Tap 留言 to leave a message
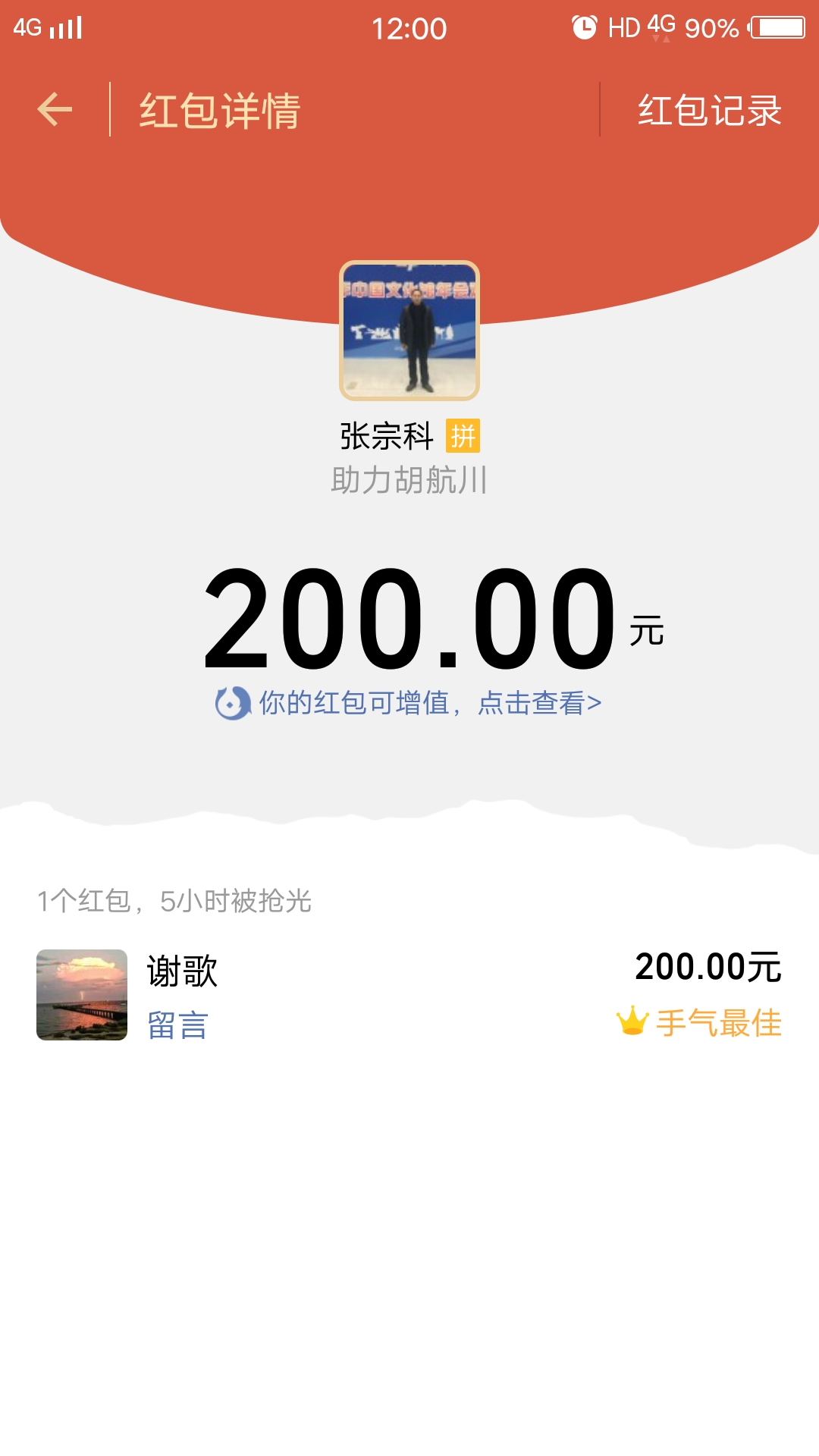Image resolution: width=819 pixels, height=1456 pixels. (177, 1025)
